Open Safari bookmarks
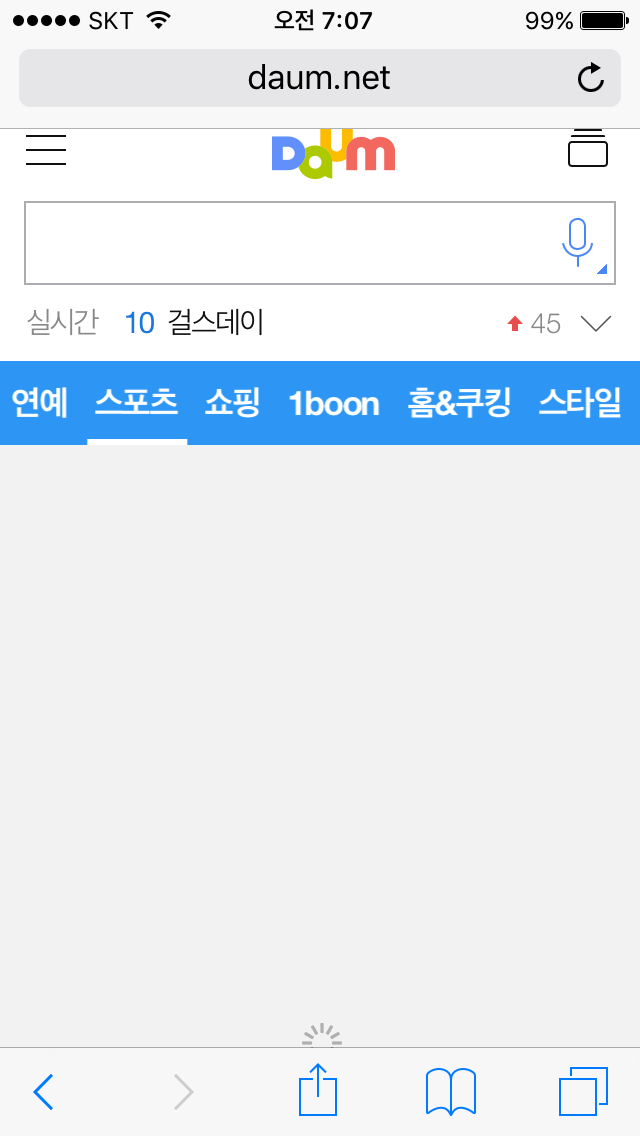The width and height of the screenshot is (640, 1136). (x=451, y=1091)
